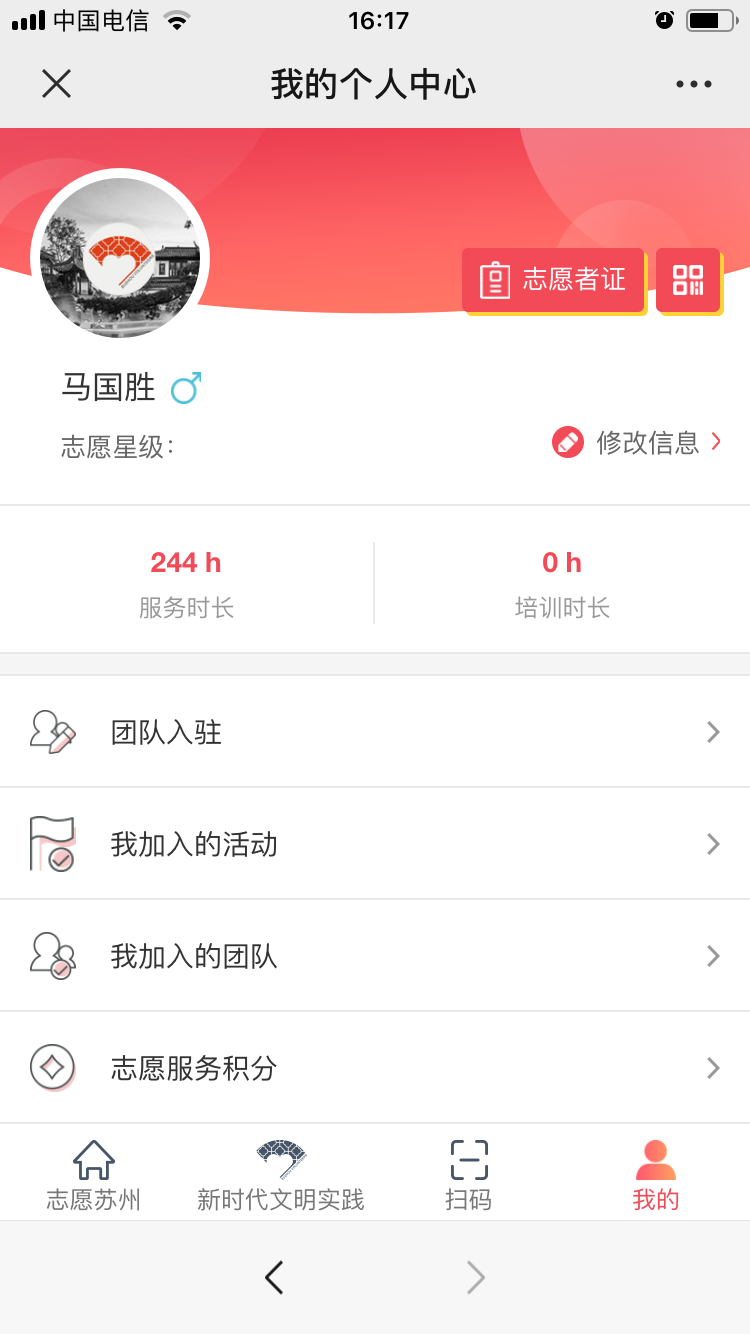
Task: Select the 扫码 scan tab
Action: [468, 1176]
